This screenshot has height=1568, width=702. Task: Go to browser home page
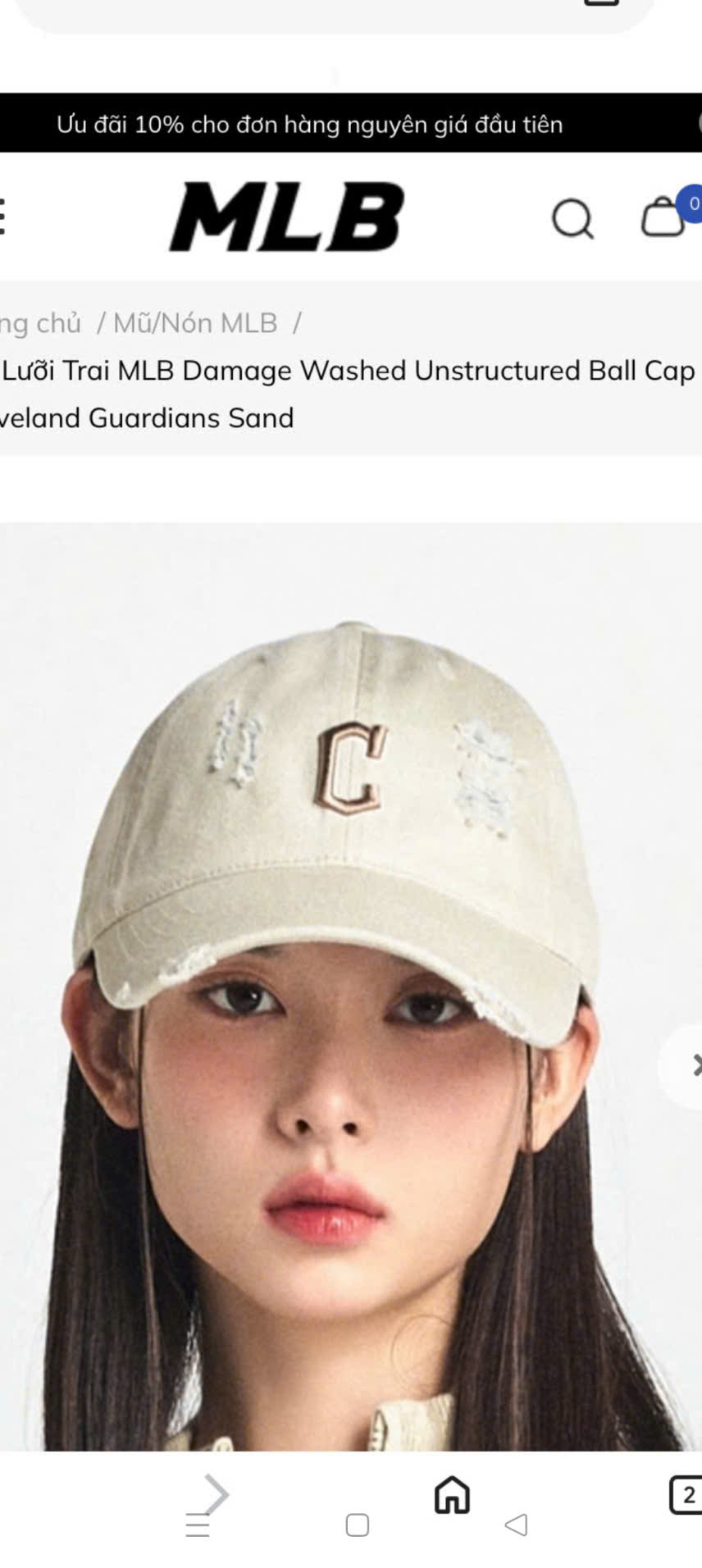coord(452,1494)
